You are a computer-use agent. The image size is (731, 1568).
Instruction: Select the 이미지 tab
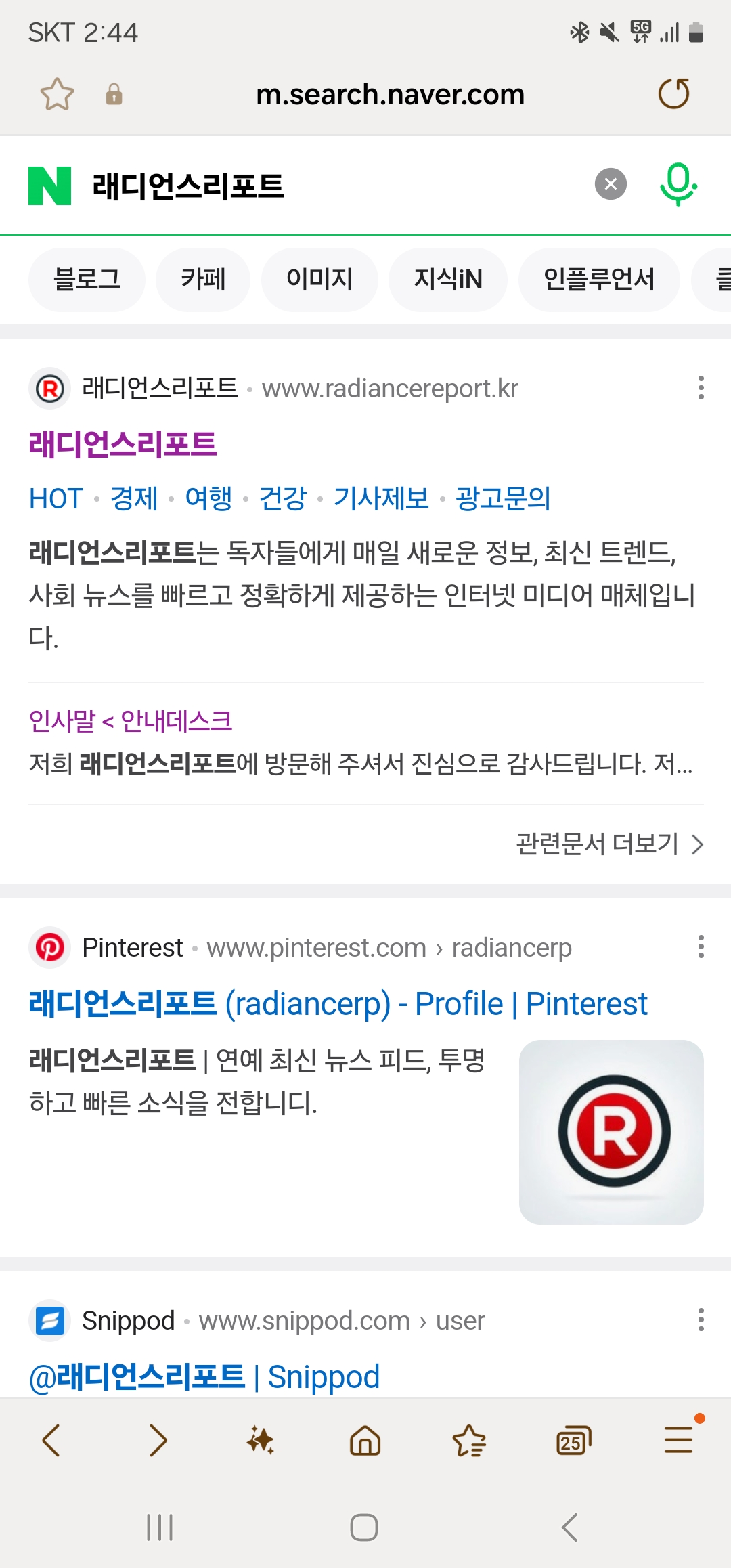pyautogui.click(x=319, y=280)
